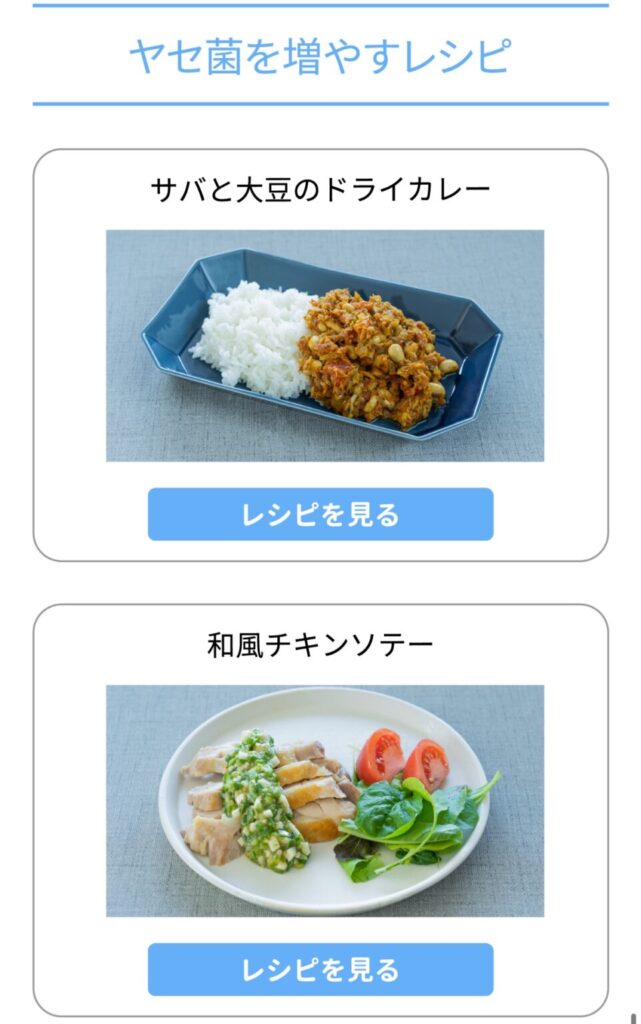View recipe for 和風チキンソテー
Screen dimensions: 641x1024
320,969
